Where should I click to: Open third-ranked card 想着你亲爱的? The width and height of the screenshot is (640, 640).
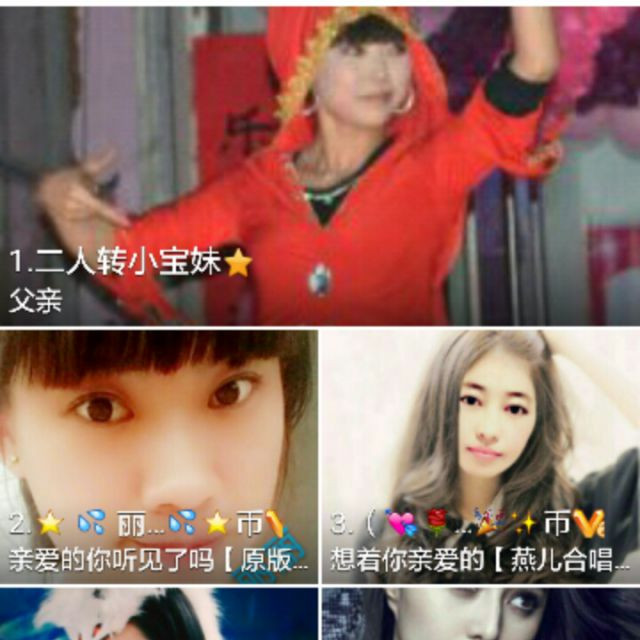[480, 455]
